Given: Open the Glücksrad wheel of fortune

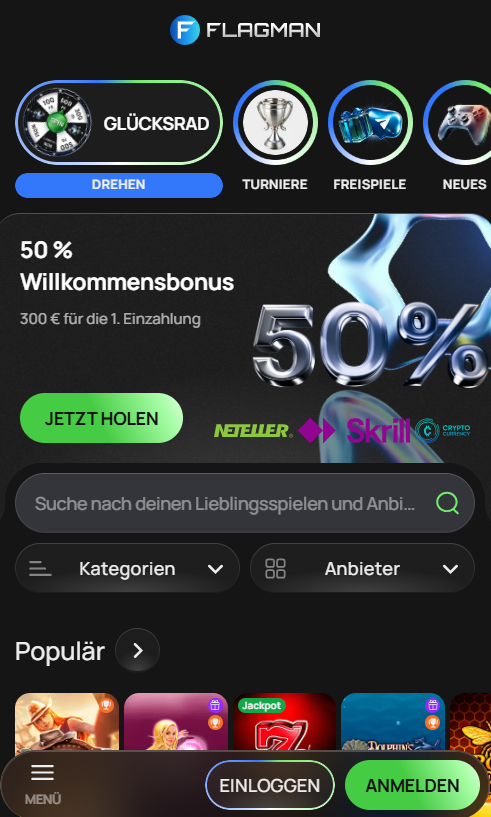Looking at the screenshot, I should (x=119, y=123).
